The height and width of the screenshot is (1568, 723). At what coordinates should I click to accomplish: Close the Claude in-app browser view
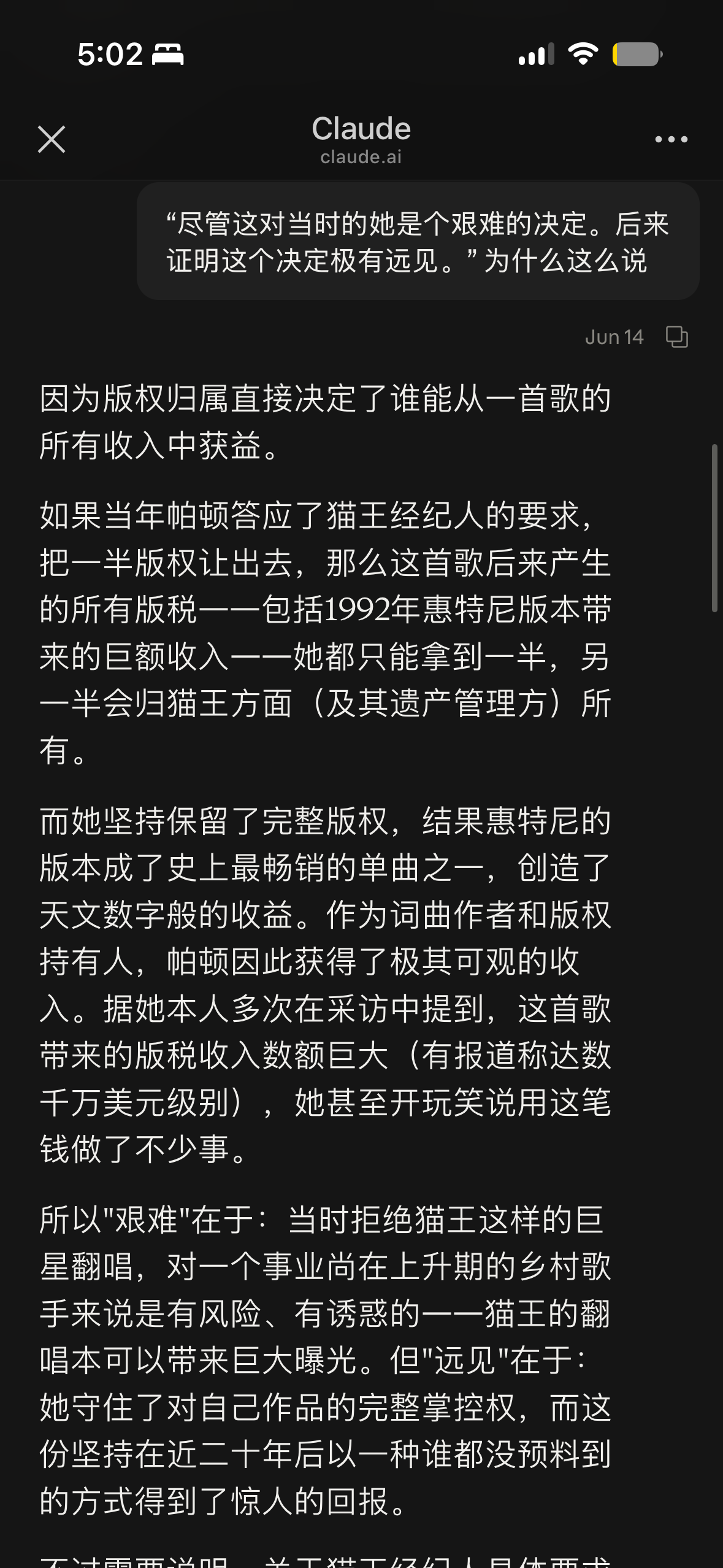[52, 139]
